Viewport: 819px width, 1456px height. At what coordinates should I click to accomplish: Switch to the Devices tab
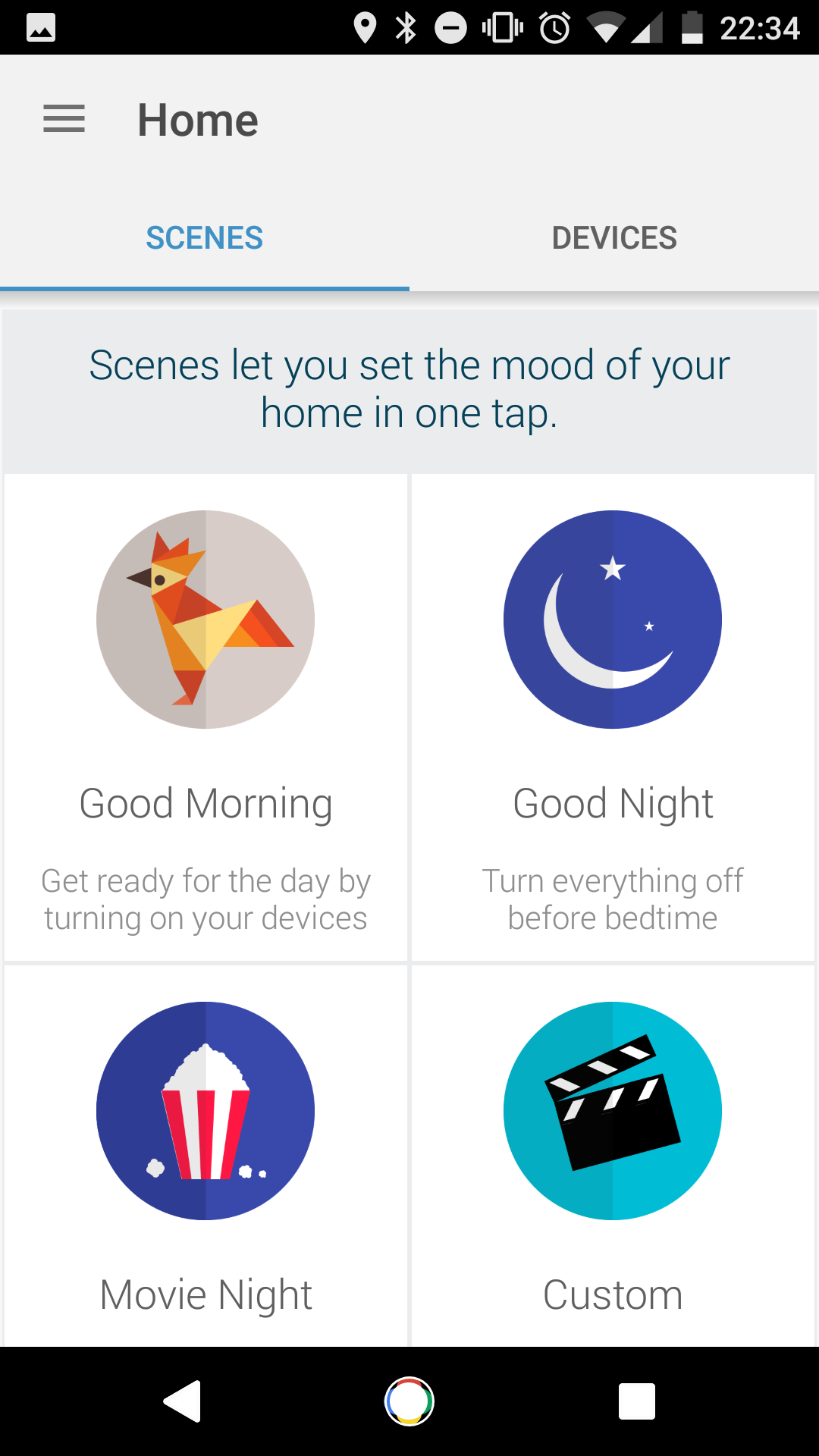pyautogui.click(x=614, y=238)
